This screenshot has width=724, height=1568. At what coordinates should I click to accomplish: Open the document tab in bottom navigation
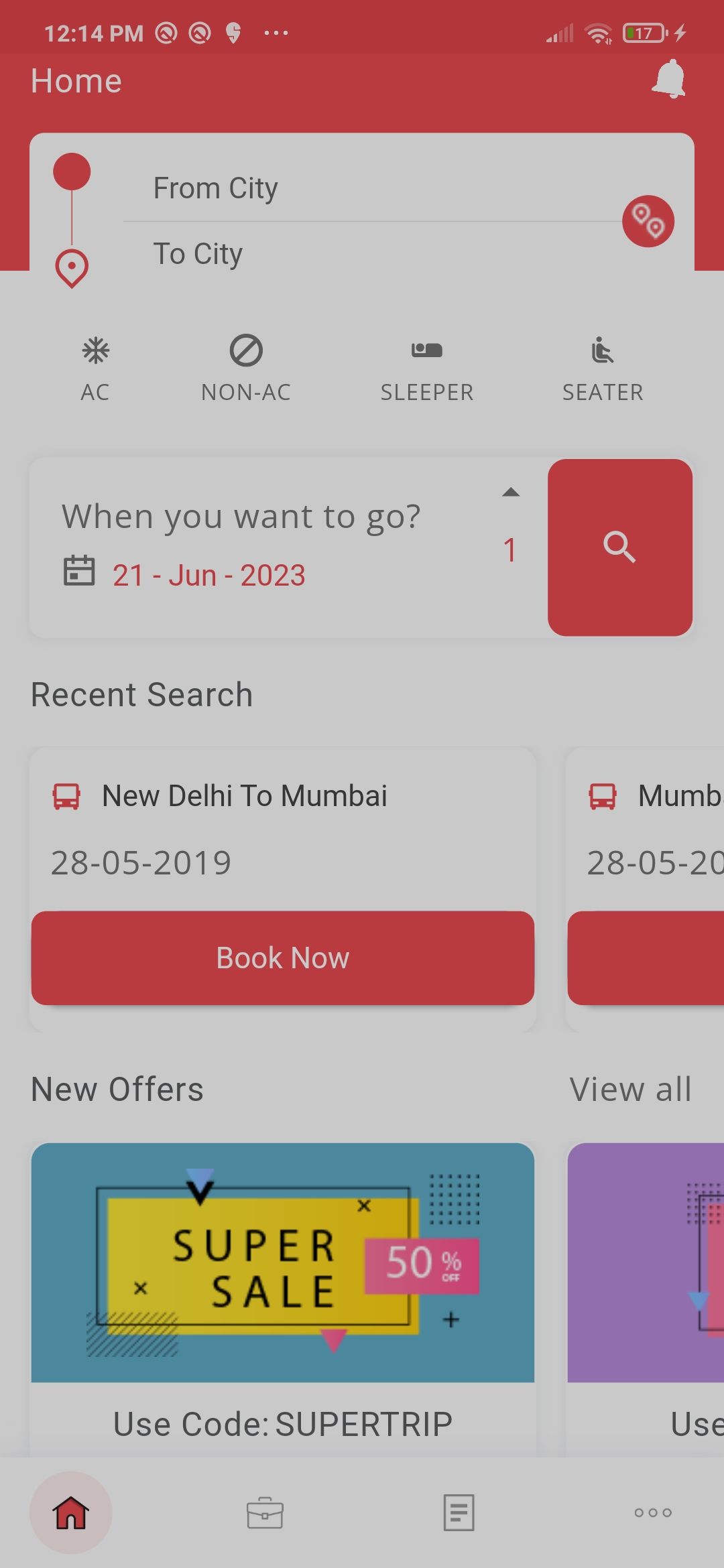tap(459, 1512)
